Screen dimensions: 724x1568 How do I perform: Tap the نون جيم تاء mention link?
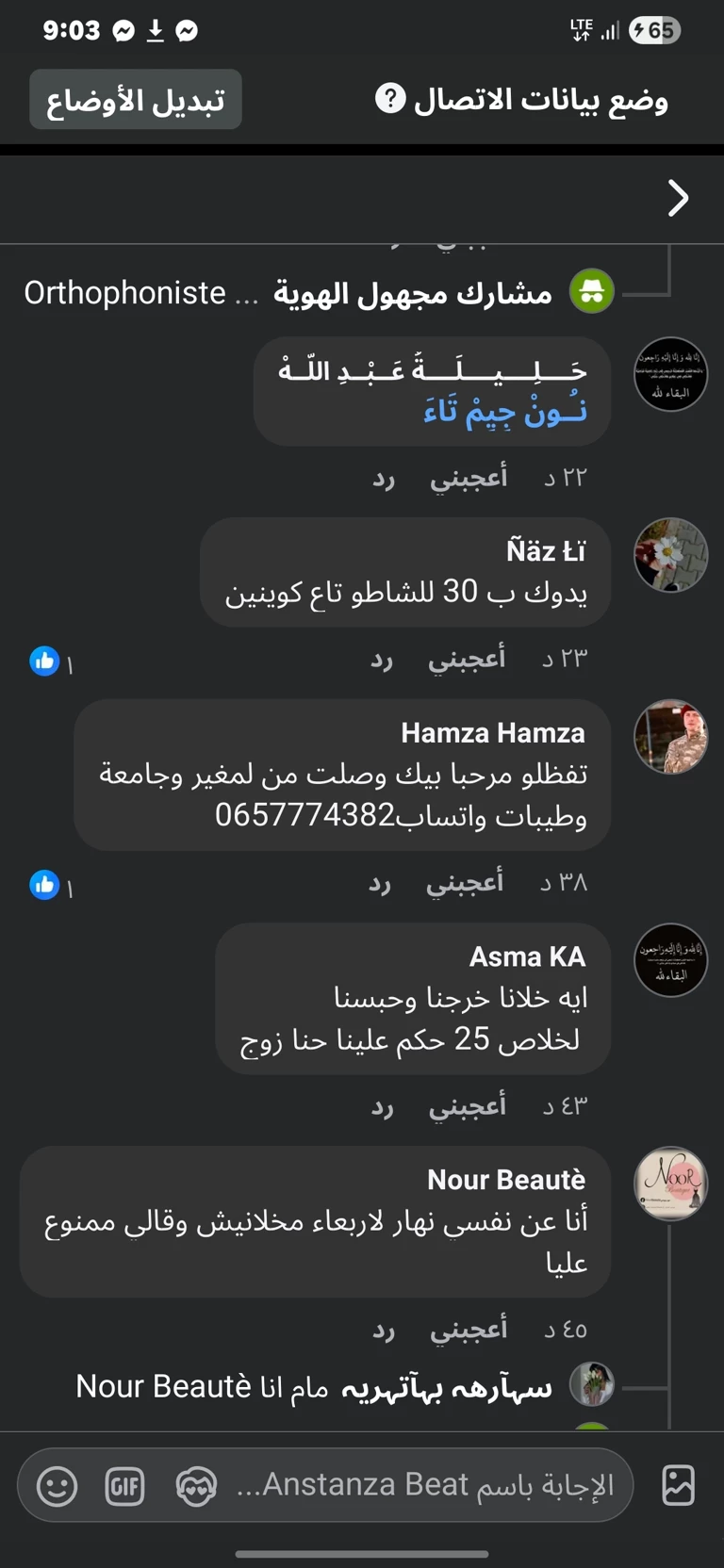505,411
